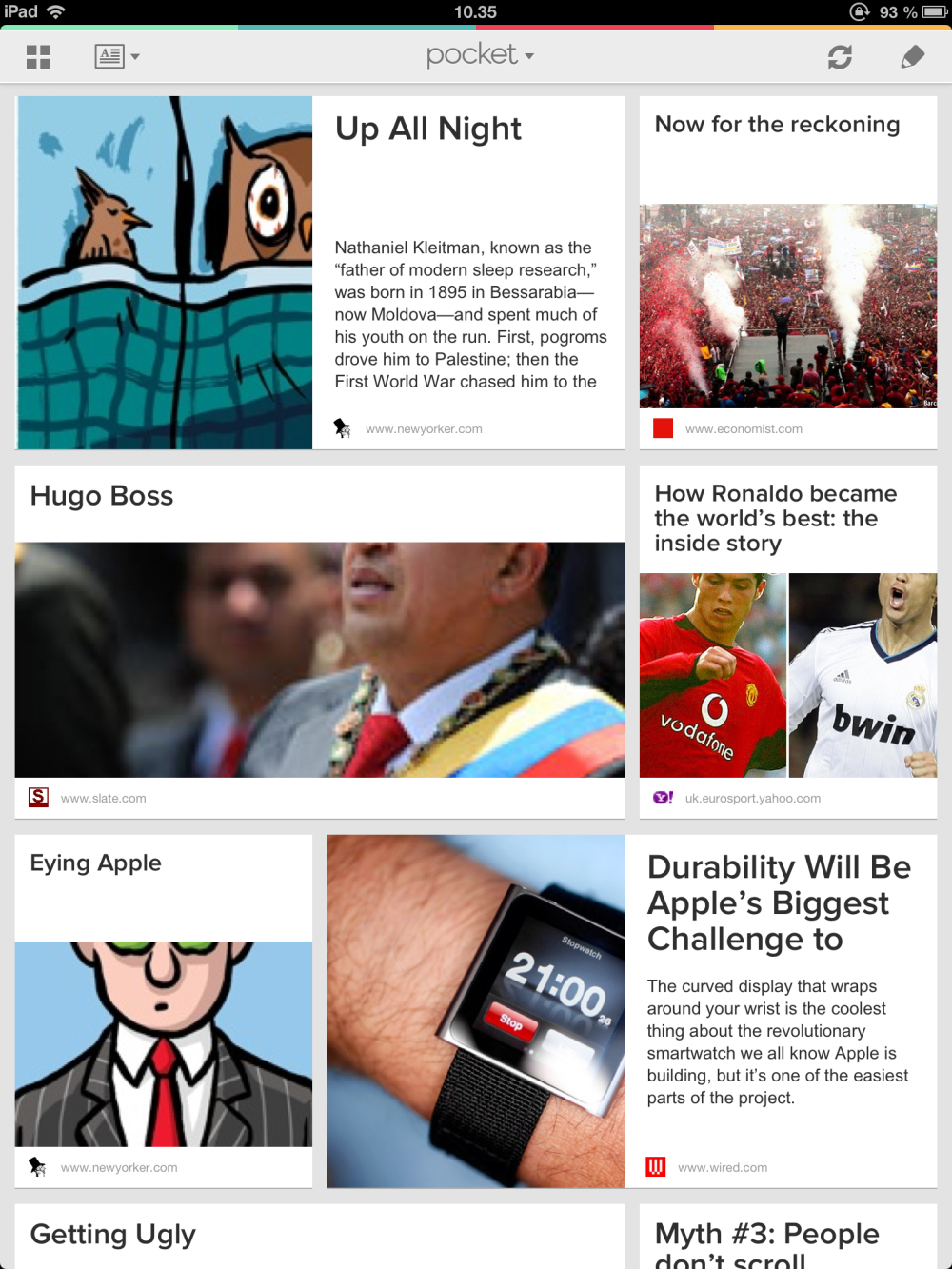Switch to grid tile view
The width and height of the screenshot is (952, 1269).
click(x=38, y=57)
